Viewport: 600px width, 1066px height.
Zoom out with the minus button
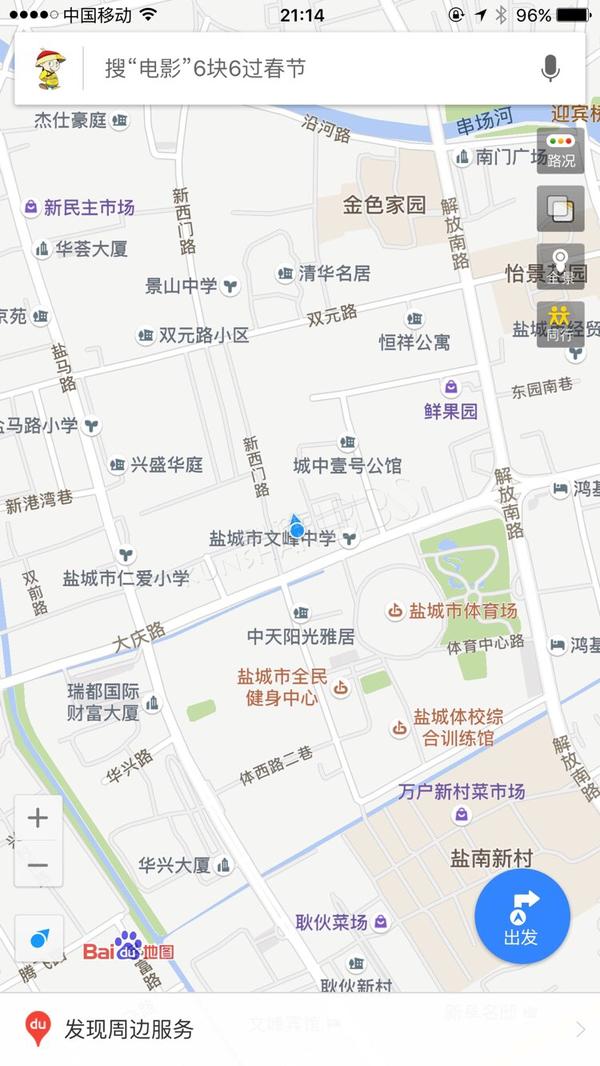pos(38,865)
